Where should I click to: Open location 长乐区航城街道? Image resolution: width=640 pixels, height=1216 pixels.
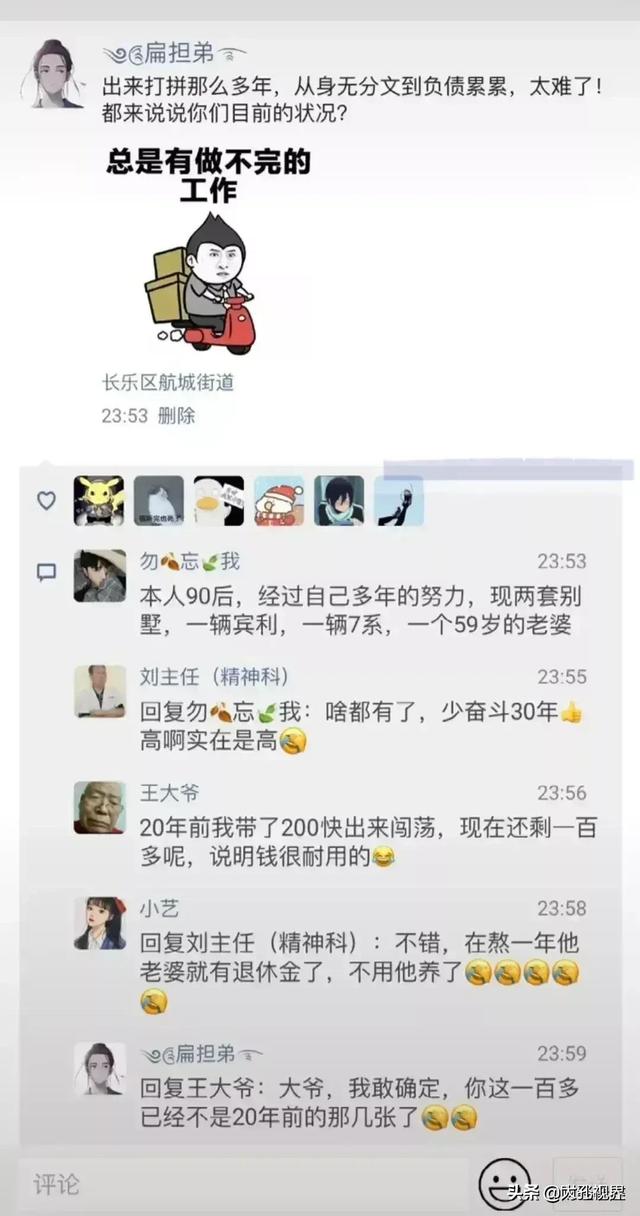tap(168, 383)
